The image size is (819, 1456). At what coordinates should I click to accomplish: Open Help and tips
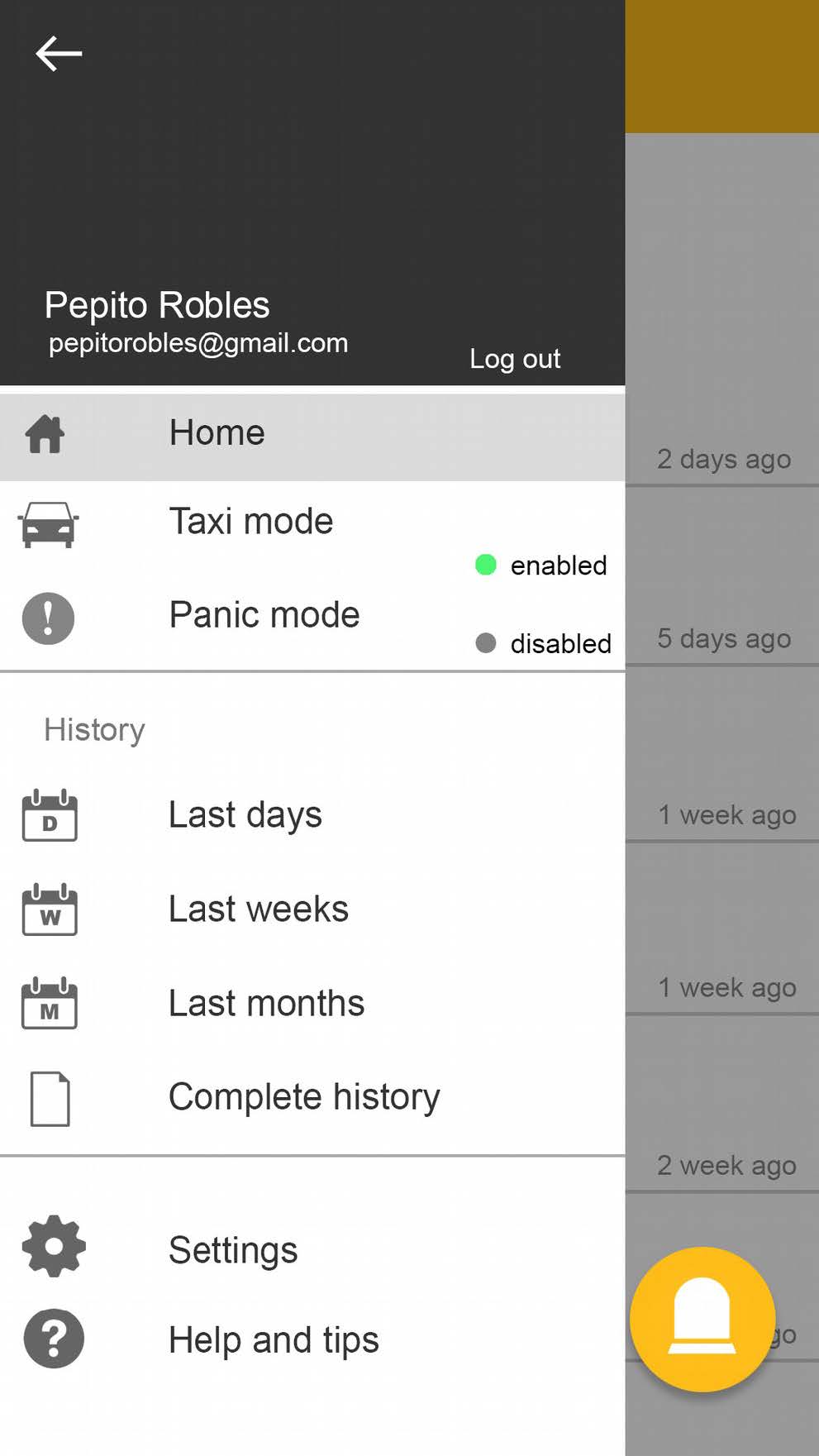273,1339
